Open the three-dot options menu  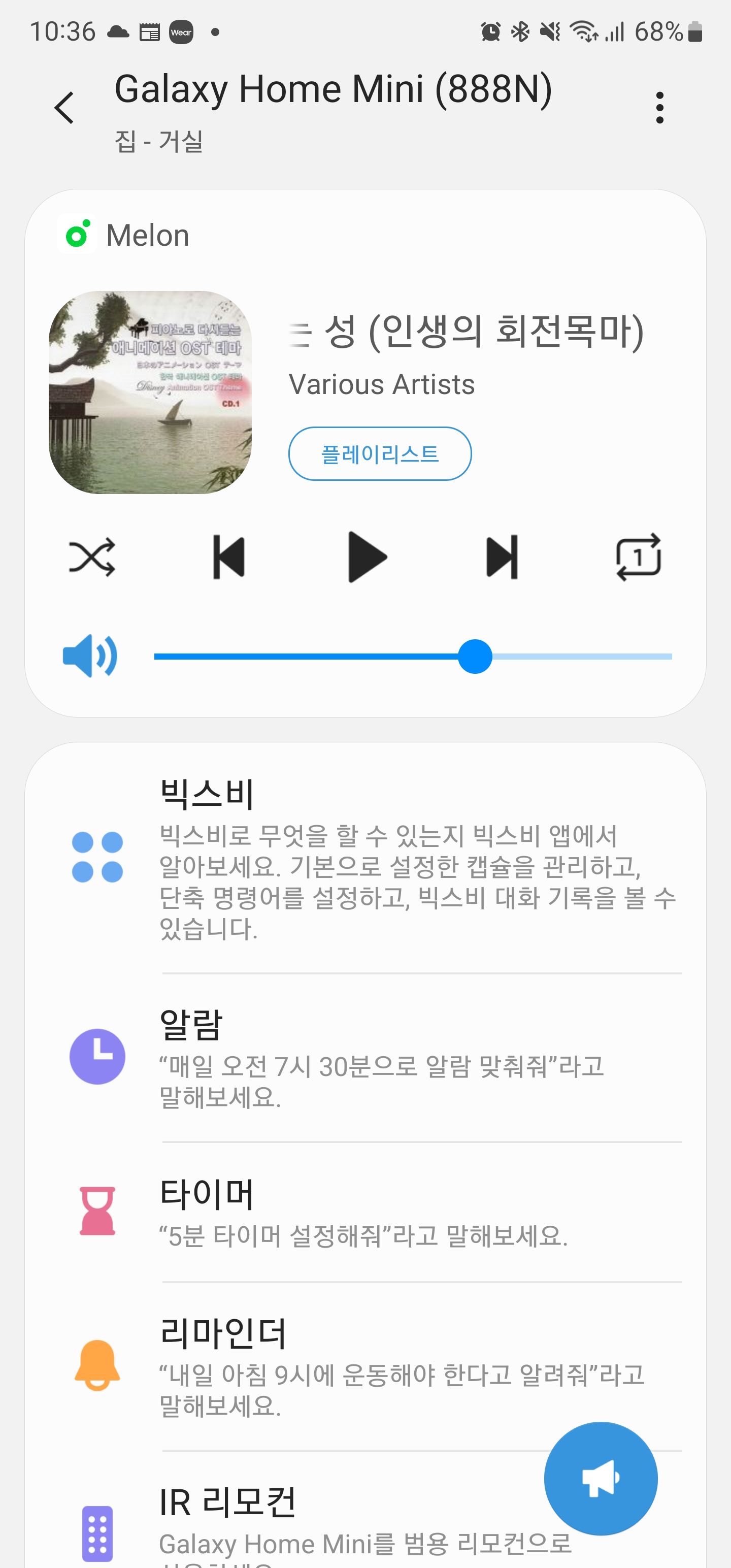pos(661,106)
